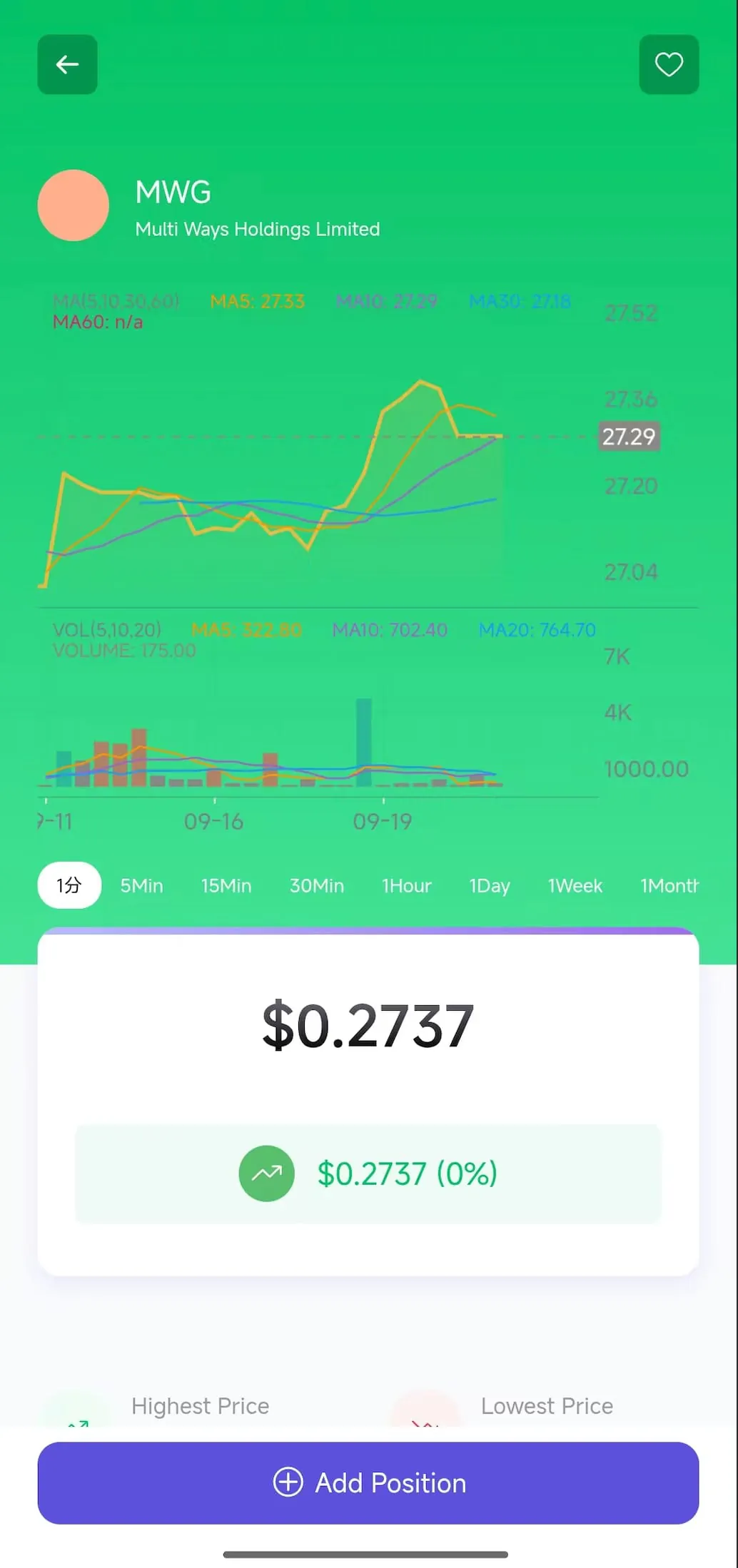Screen dimensions: 738x1568
Task: Go back using the arrow button
Action: [x=67, y=65]
